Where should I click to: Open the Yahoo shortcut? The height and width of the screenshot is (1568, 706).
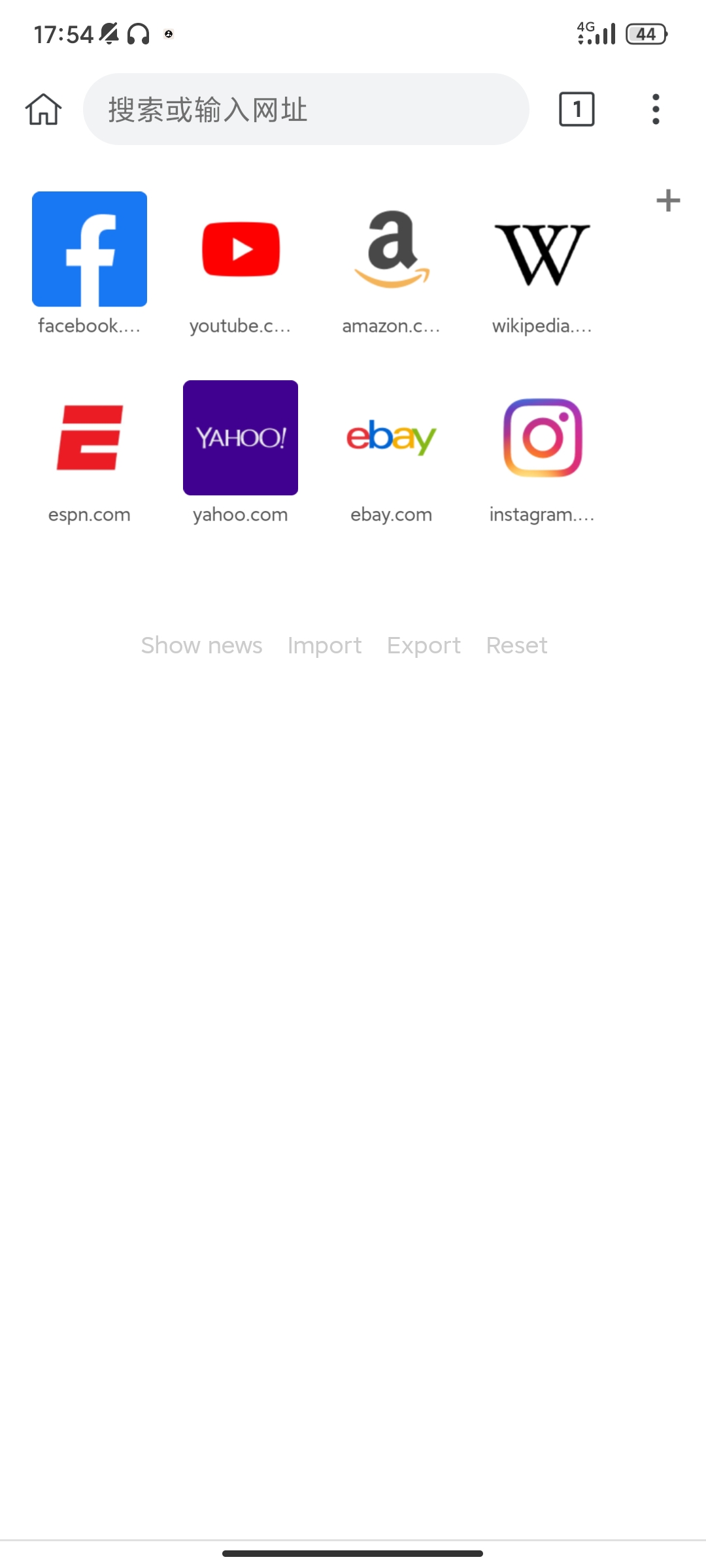(x=241, y=437)
